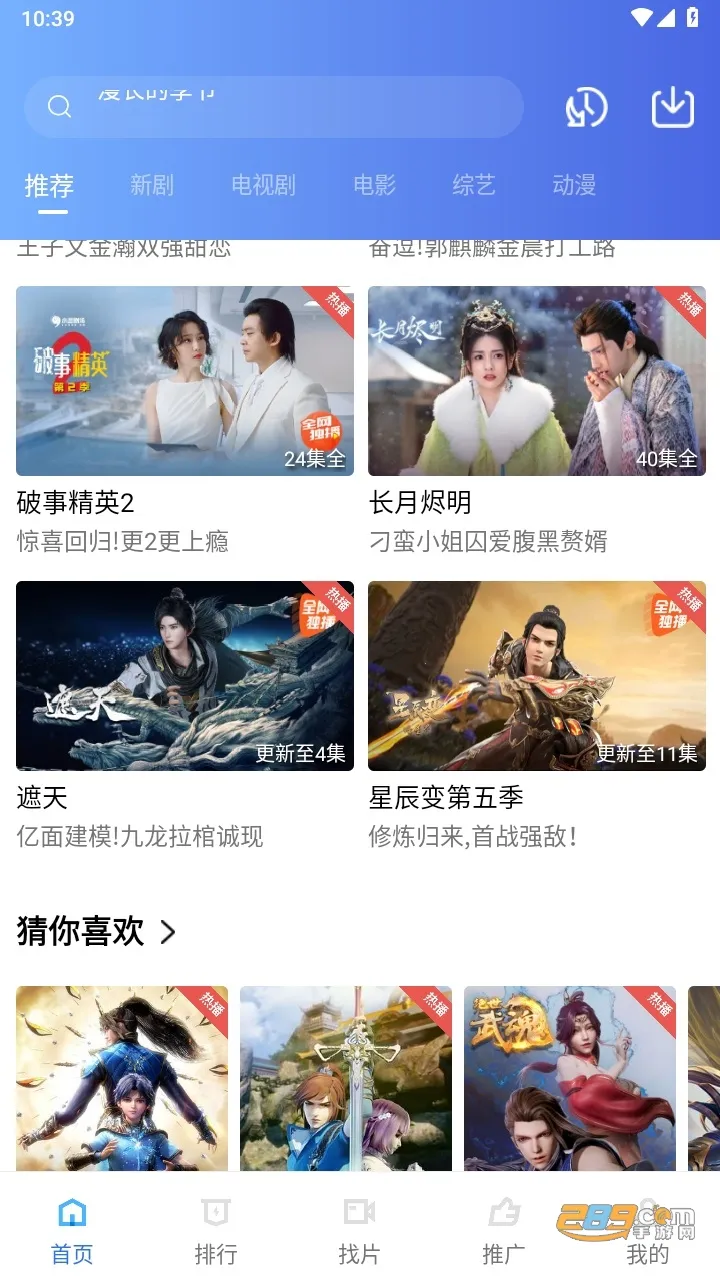
Task: Switch to the 综艺 tab
Action: click(474, 185)
